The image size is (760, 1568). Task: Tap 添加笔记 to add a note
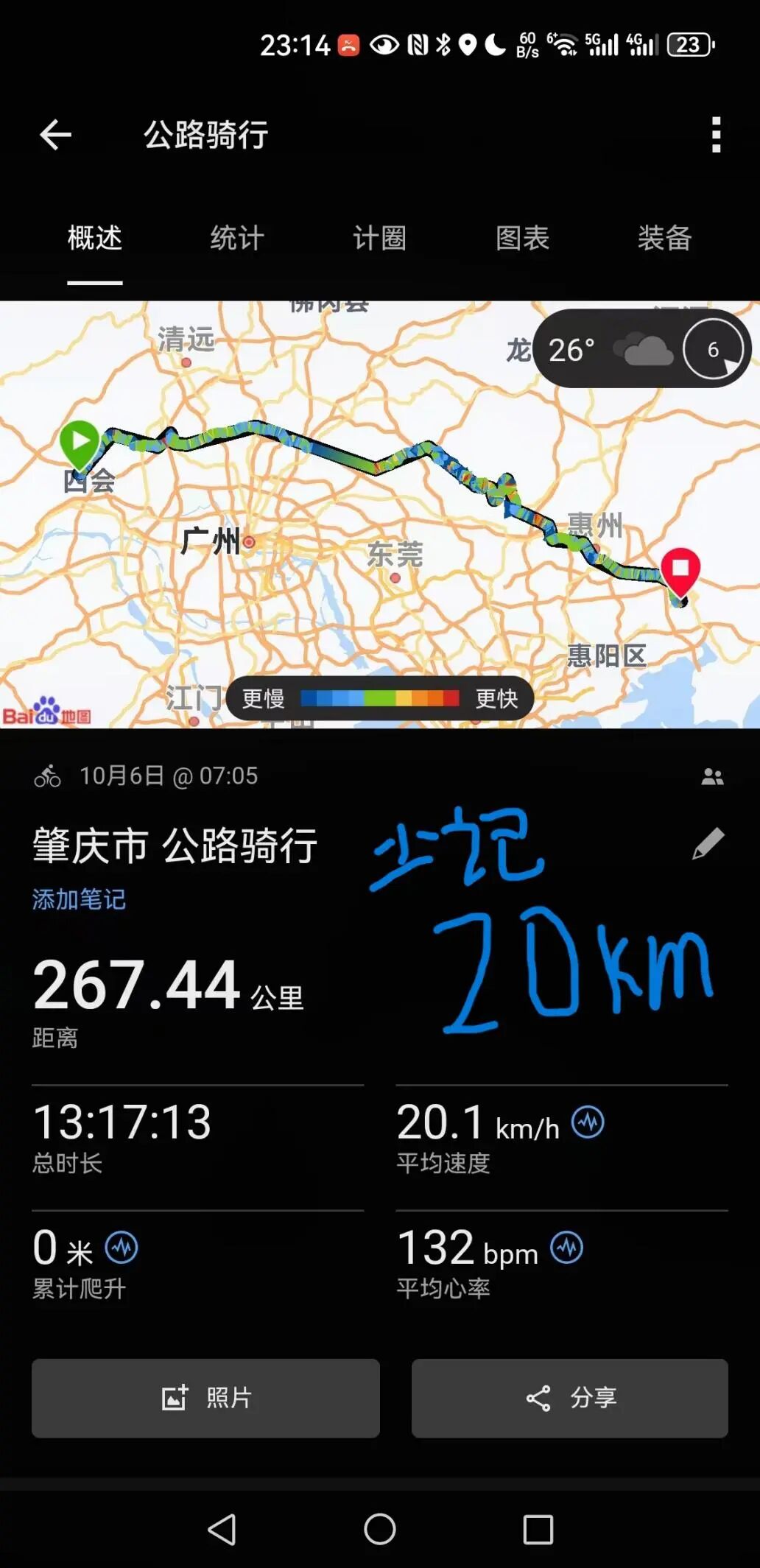[79, 899]
